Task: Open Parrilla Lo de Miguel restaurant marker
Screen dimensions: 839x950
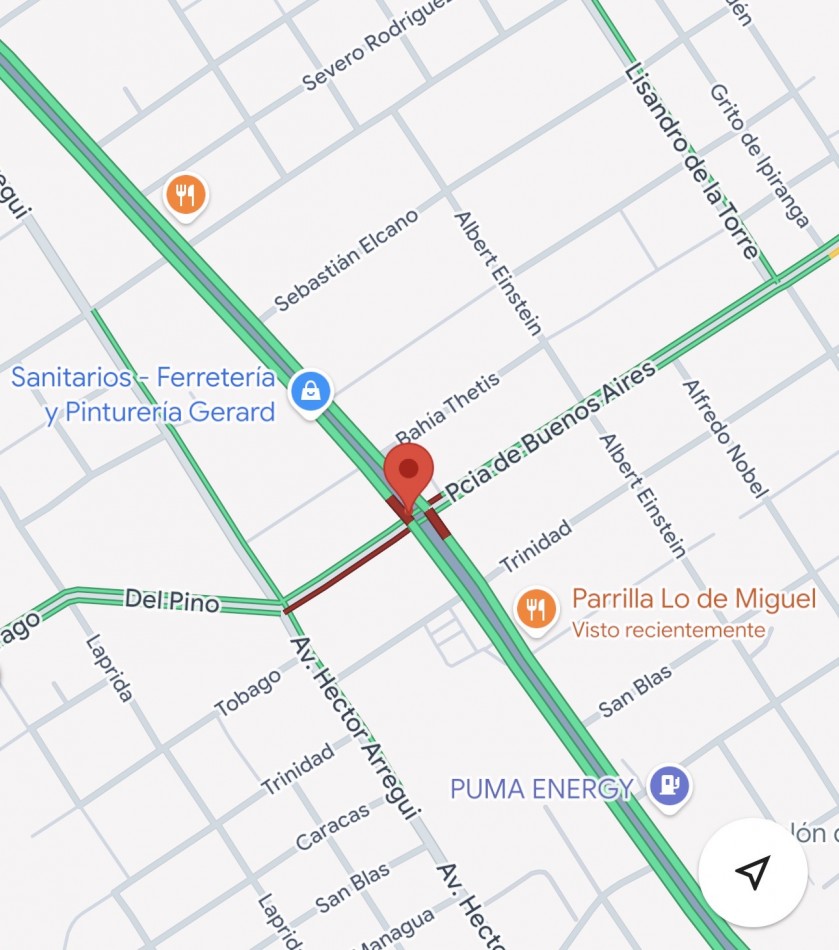Action: tap(536, 611)
